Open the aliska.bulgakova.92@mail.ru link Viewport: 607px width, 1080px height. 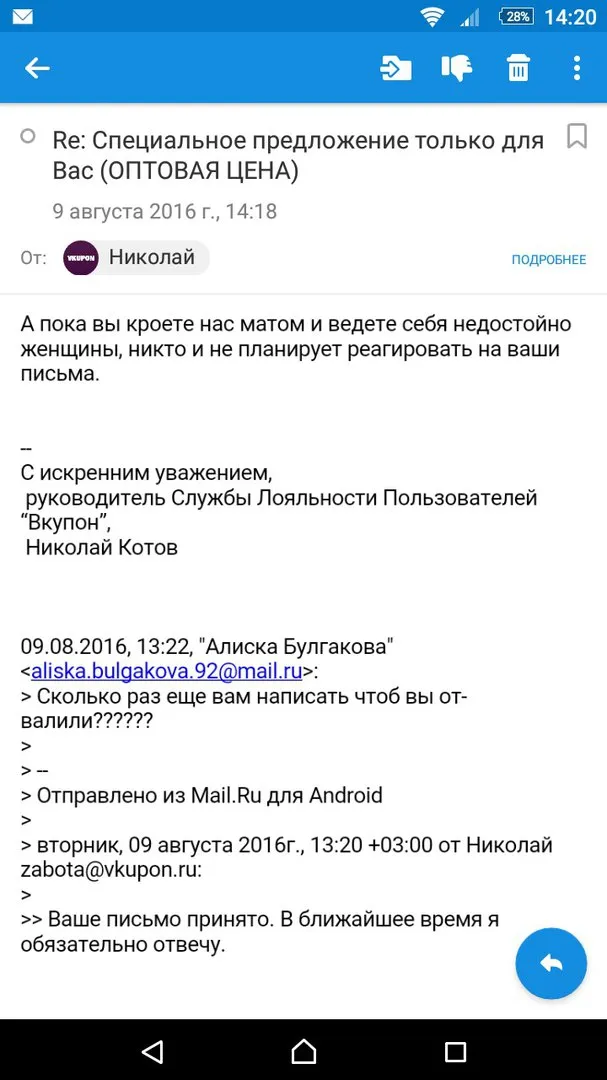(167, 670)
